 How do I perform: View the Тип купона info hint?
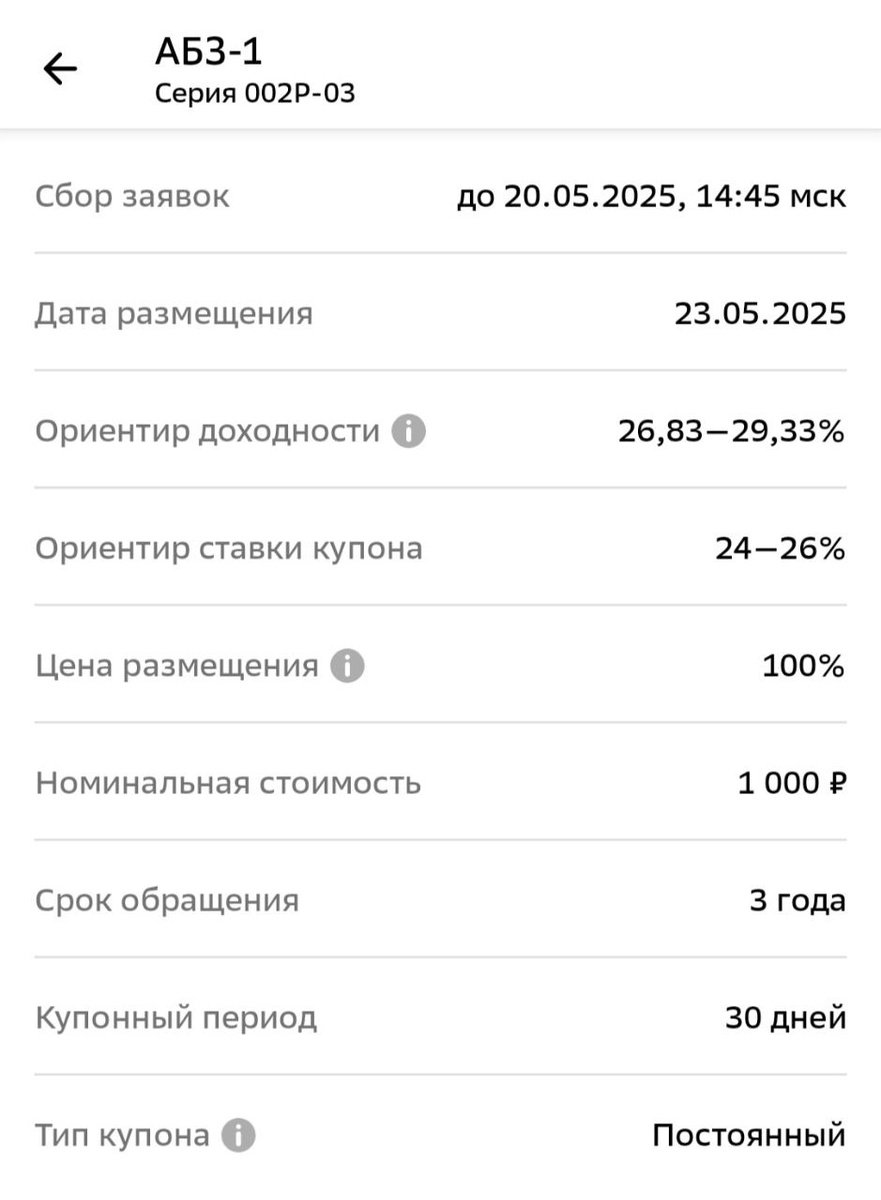pos(238,1136)
